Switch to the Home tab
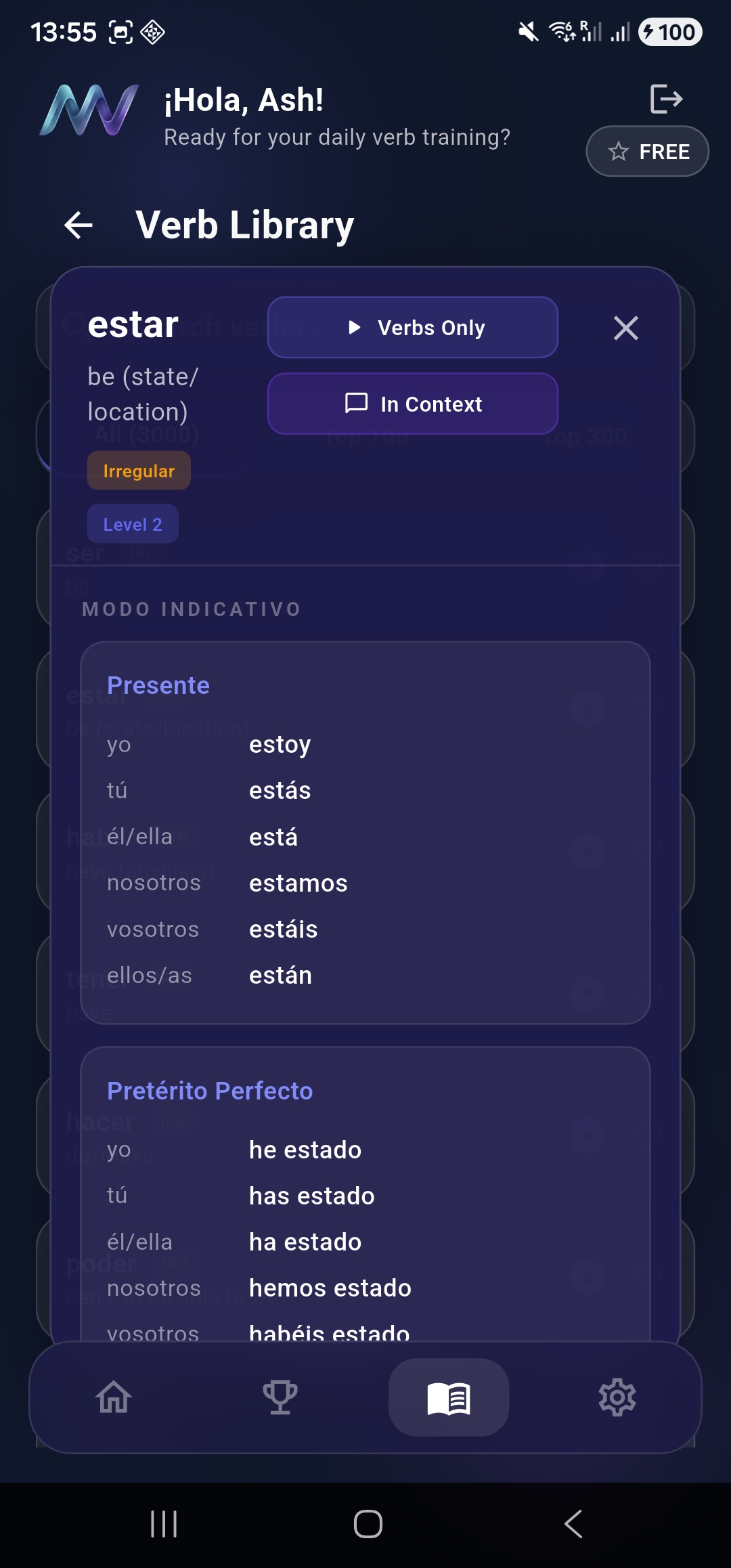The width and height of the screenshot is (731, 1568). point(113,1397)
